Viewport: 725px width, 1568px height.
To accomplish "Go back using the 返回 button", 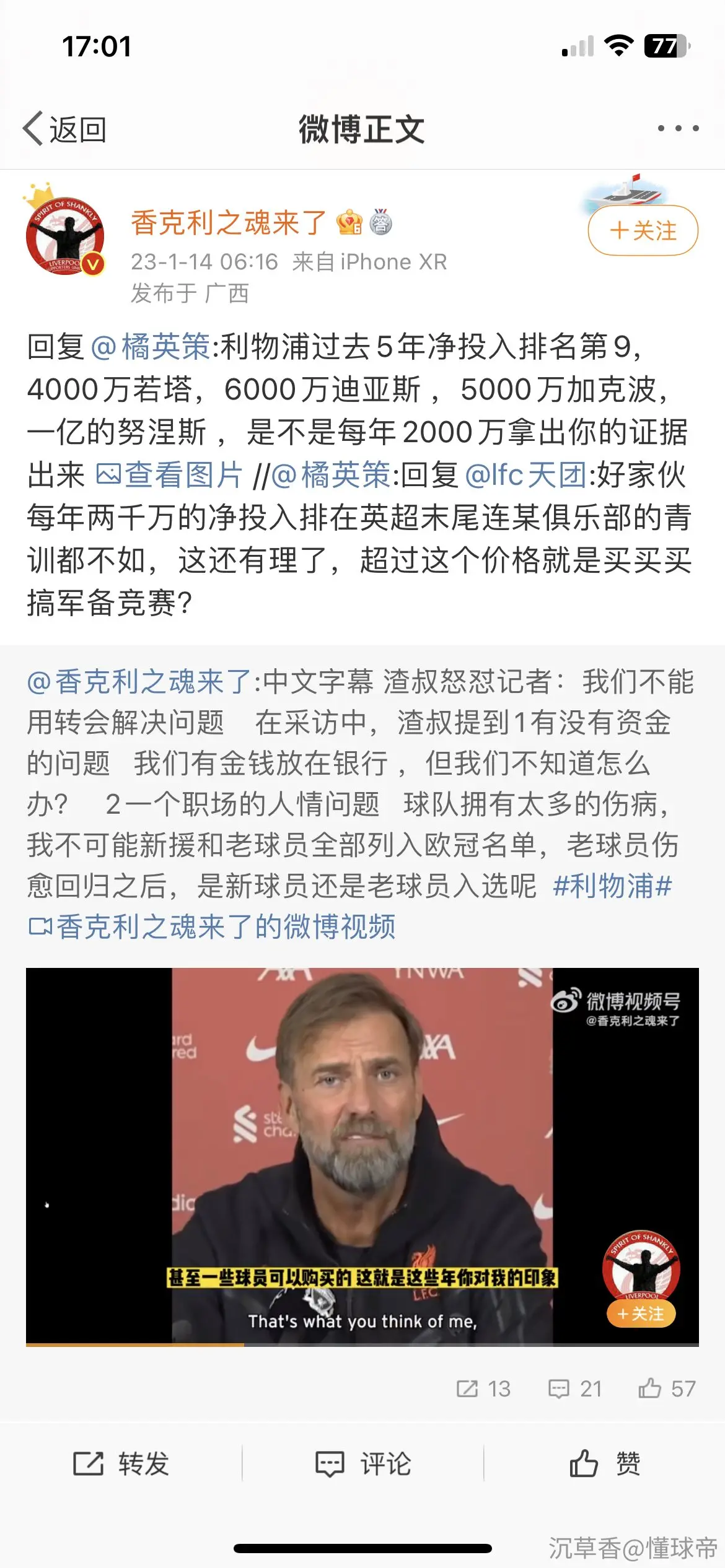I will tap(65, 129).
